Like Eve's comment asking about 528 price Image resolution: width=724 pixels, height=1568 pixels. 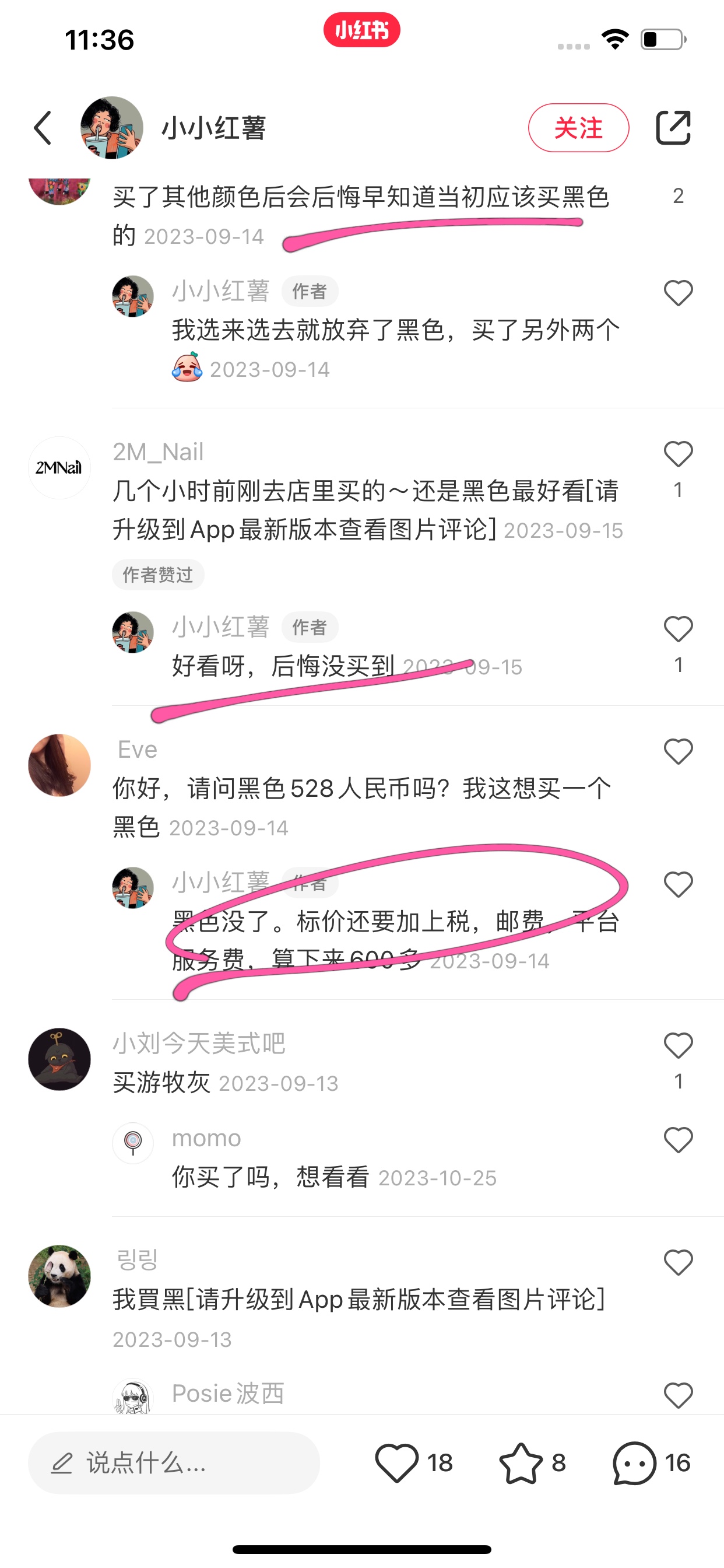point(678,752)
